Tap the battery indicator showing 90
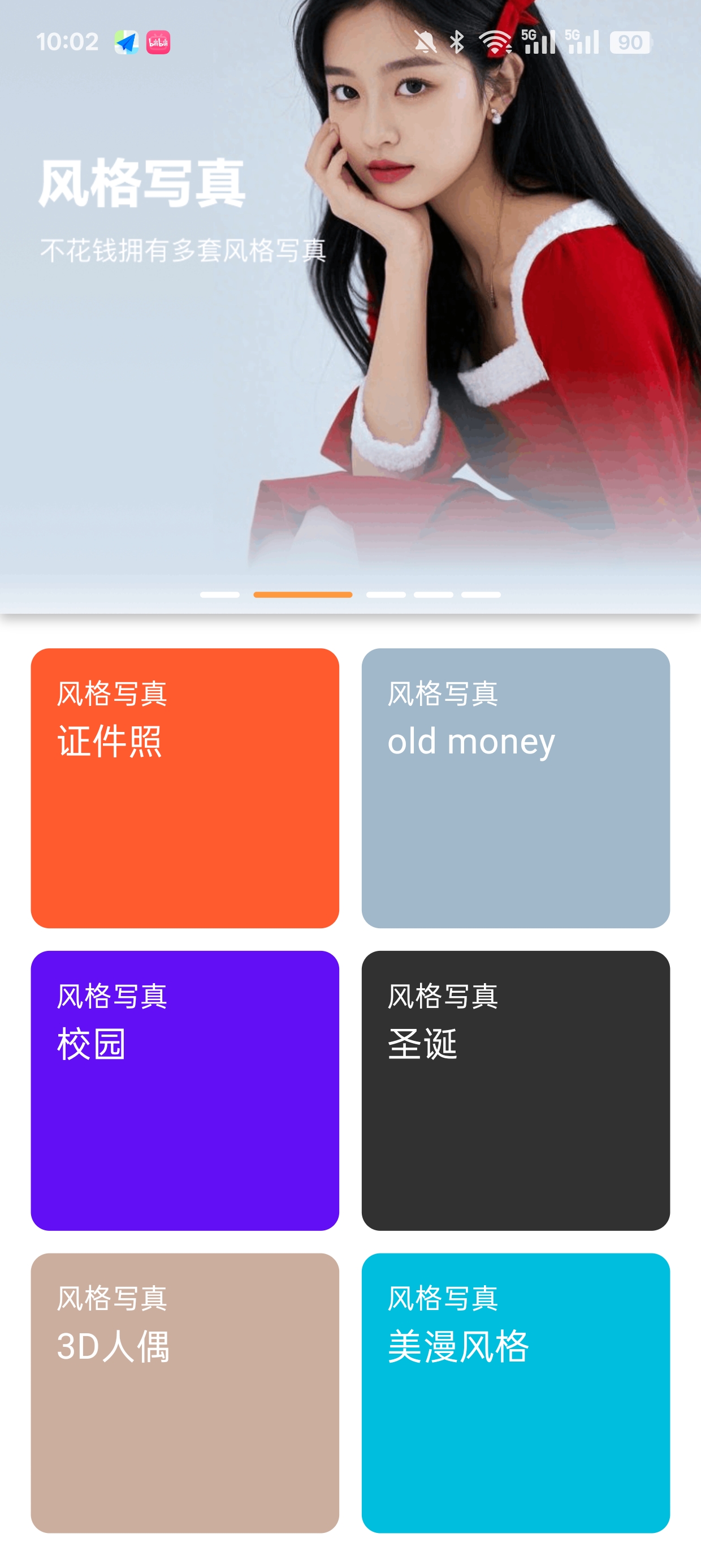Screen dimensions: 701x1568 coord(630,42)
